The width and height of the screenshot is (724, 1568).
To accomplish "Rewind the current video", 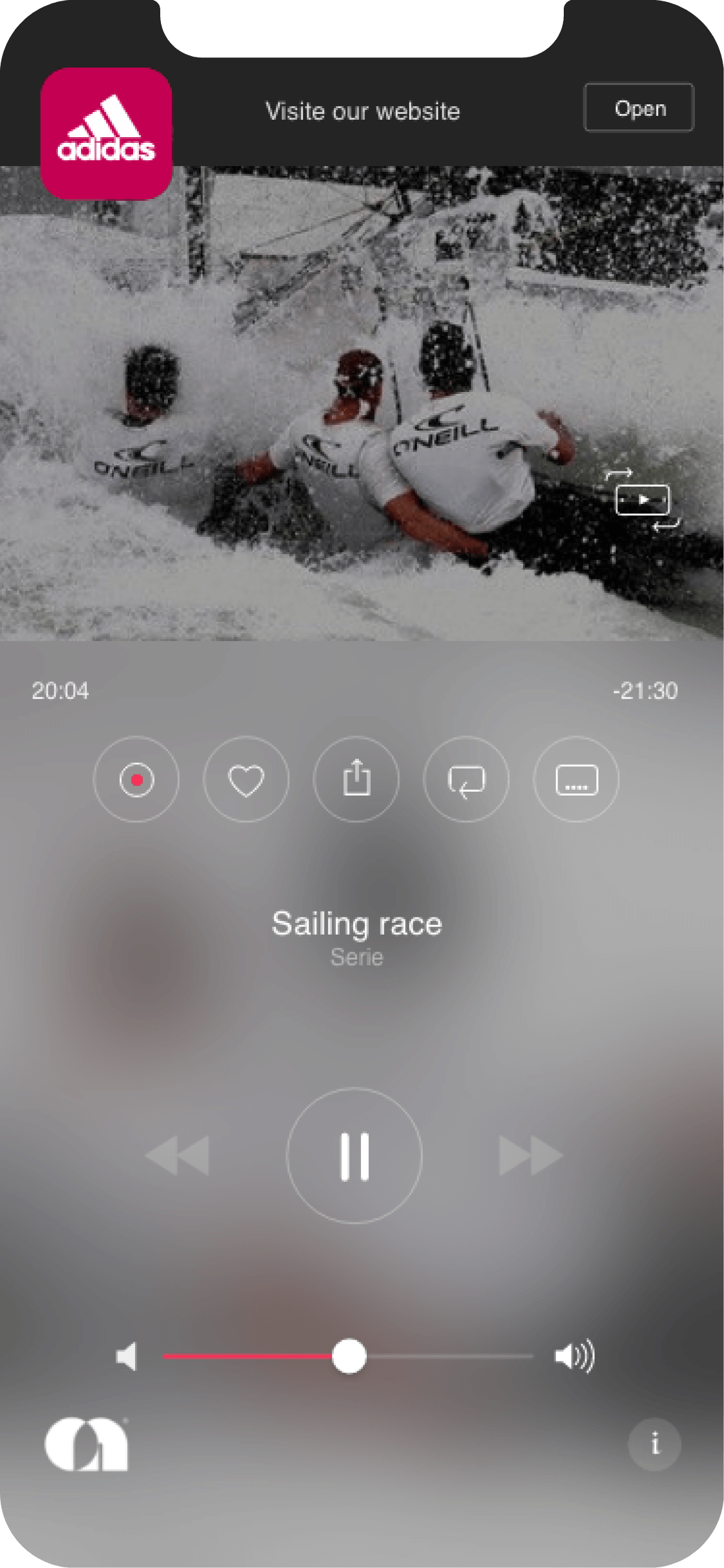I will pos(178,1156).
